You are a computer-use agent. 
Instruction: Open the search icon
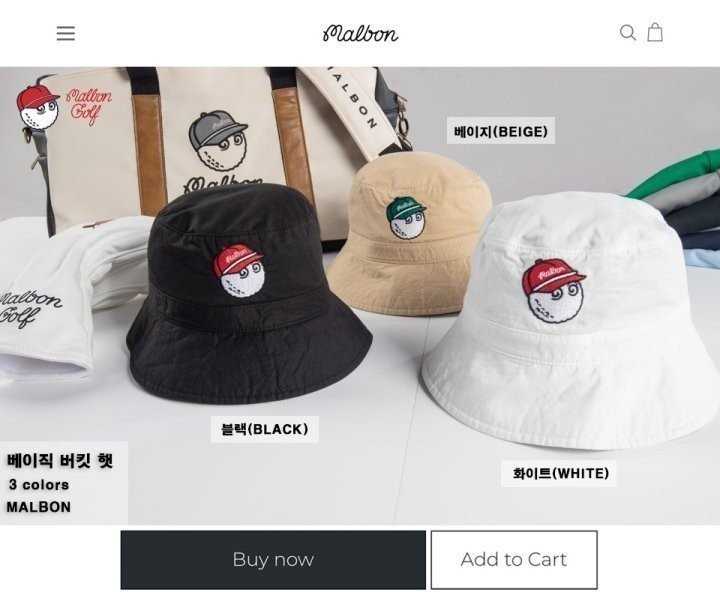[628, 33]
